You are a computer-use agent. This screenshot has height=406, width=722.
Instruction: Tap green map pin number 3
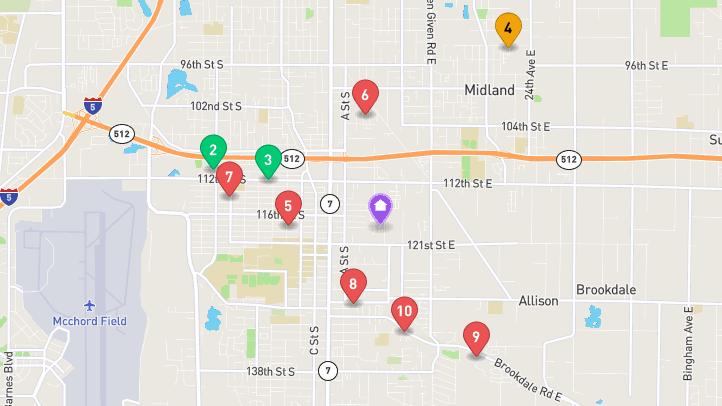267,160
